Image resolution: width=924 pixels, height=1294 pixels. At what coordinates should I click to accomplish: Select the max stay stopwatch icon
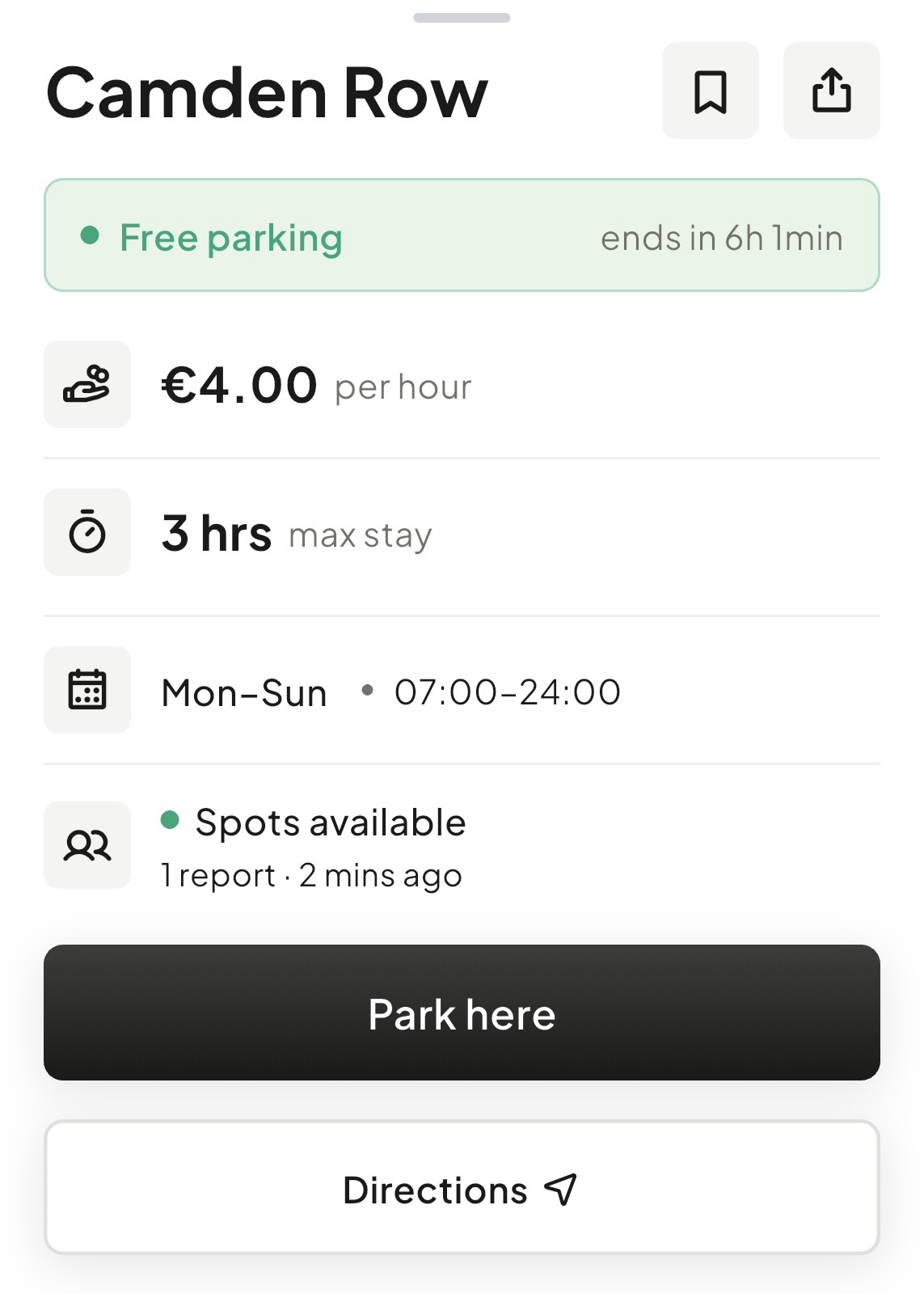86,532
